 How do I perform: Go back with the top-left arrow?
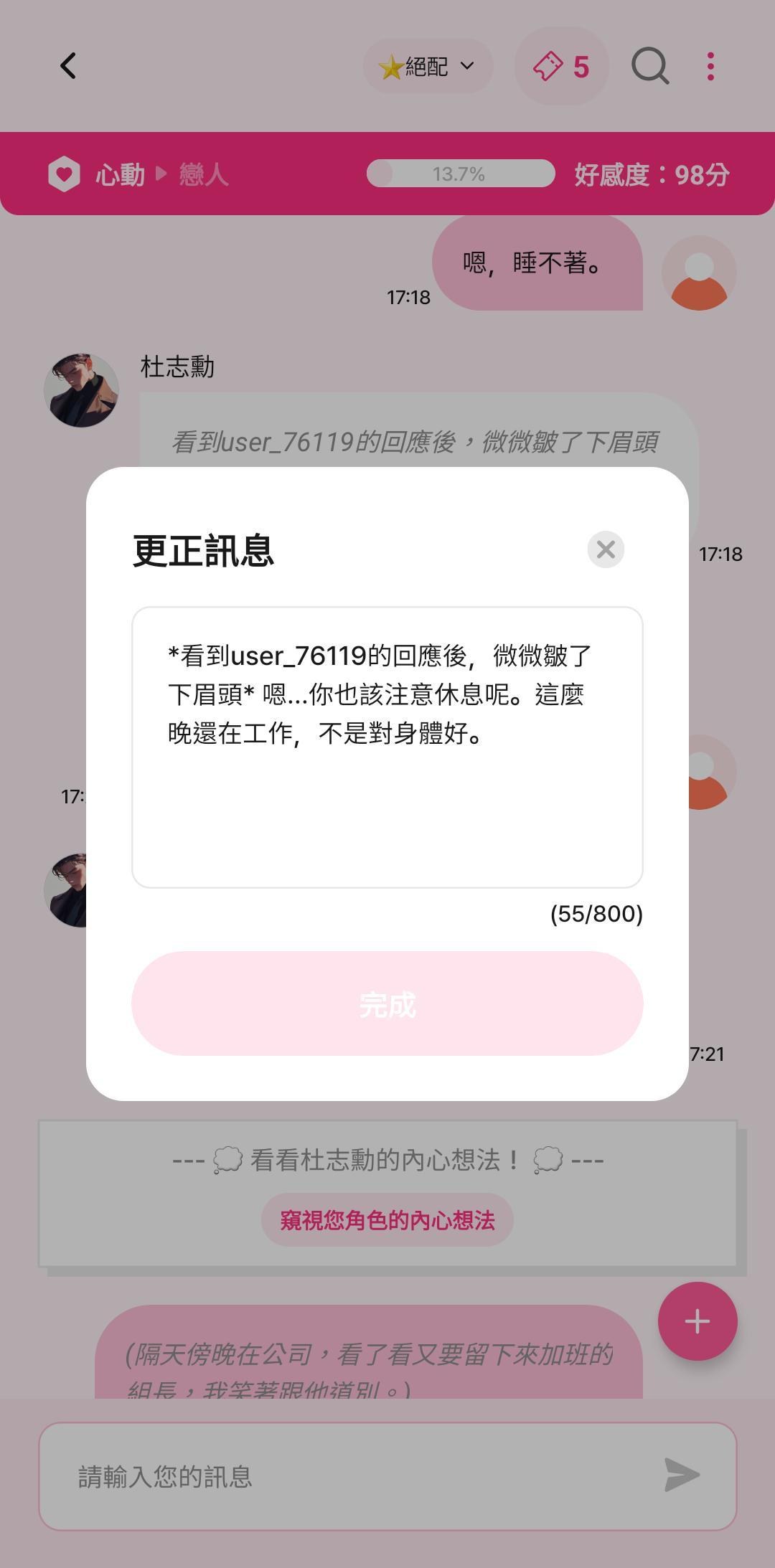[68, 66]
